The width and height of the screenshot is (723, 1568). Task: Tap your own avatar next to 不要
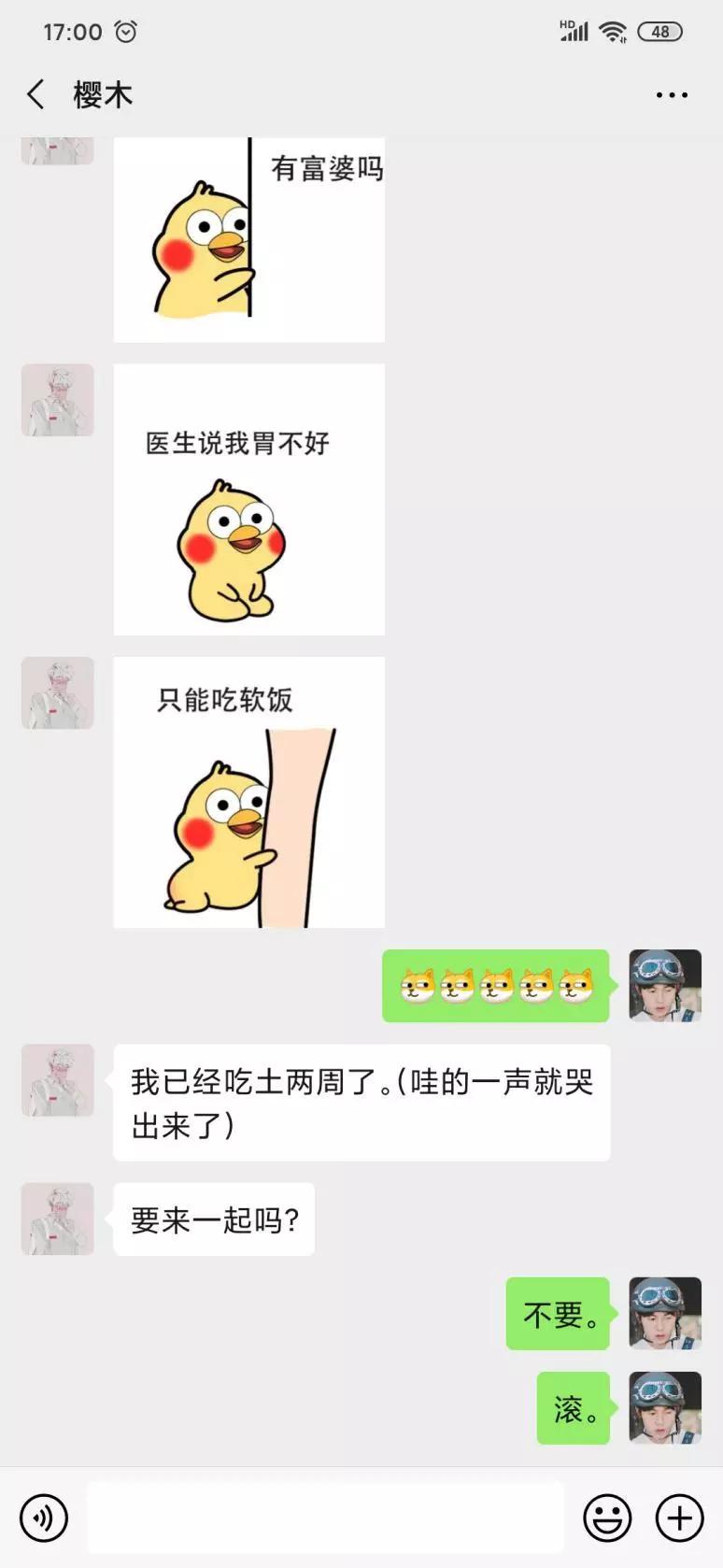665,1314
